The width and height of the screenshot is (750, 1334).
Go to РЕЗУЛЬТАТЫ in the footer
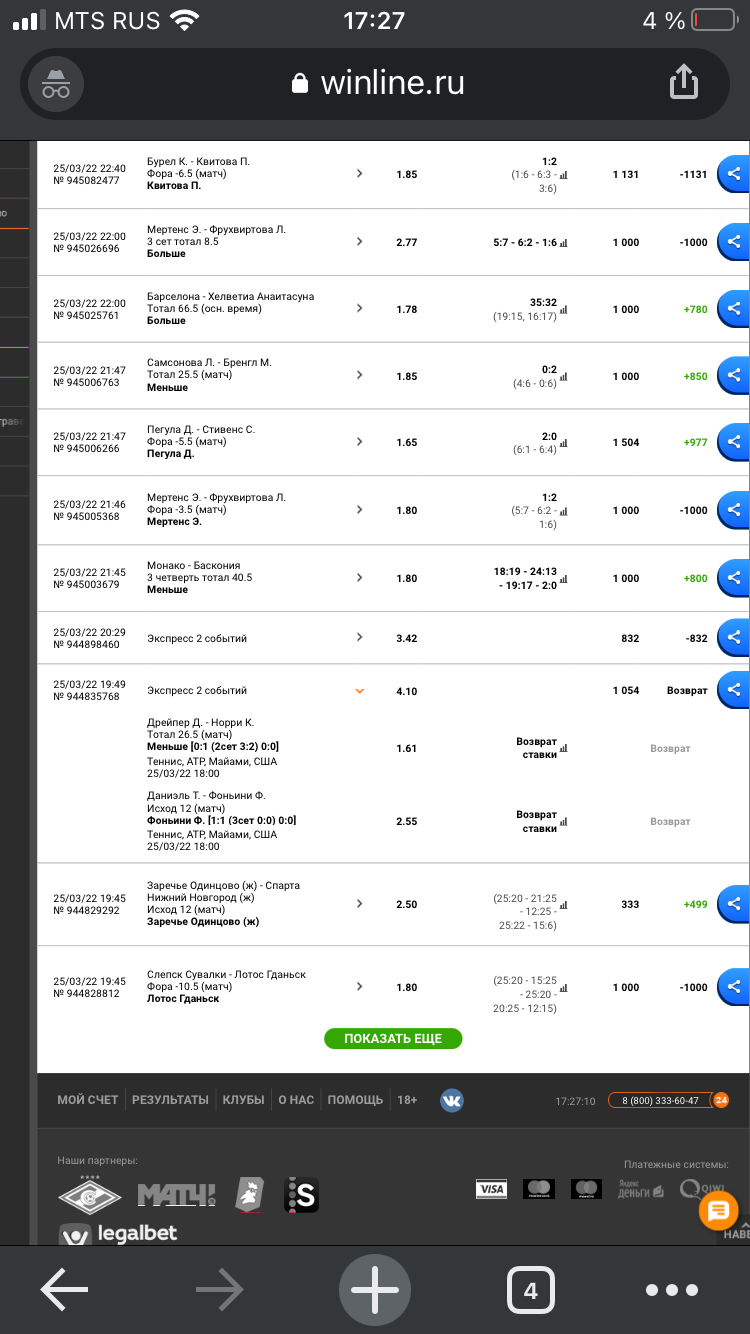tap(170, 1100)
